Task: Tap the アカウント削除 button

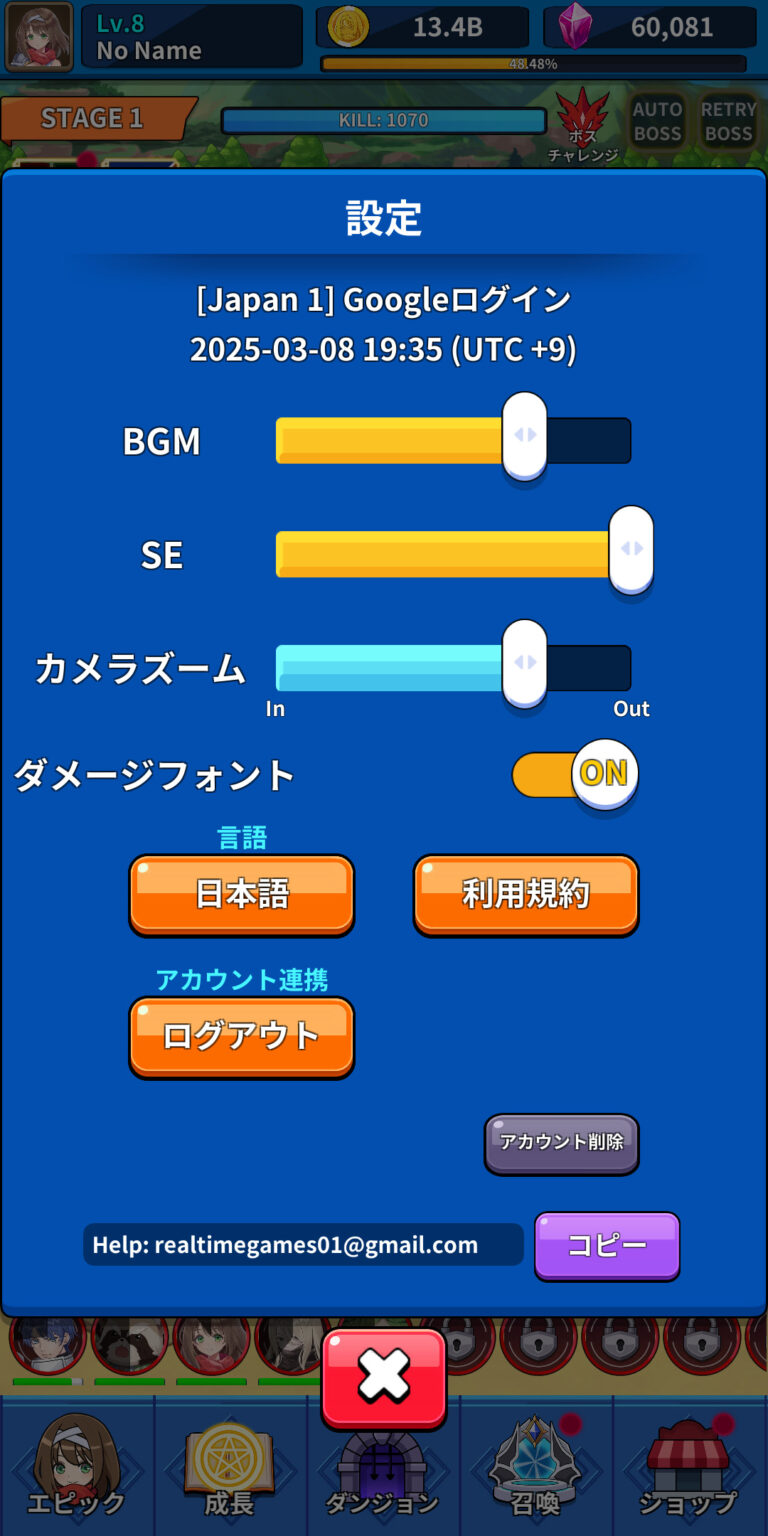Action: click(561, 1142)
